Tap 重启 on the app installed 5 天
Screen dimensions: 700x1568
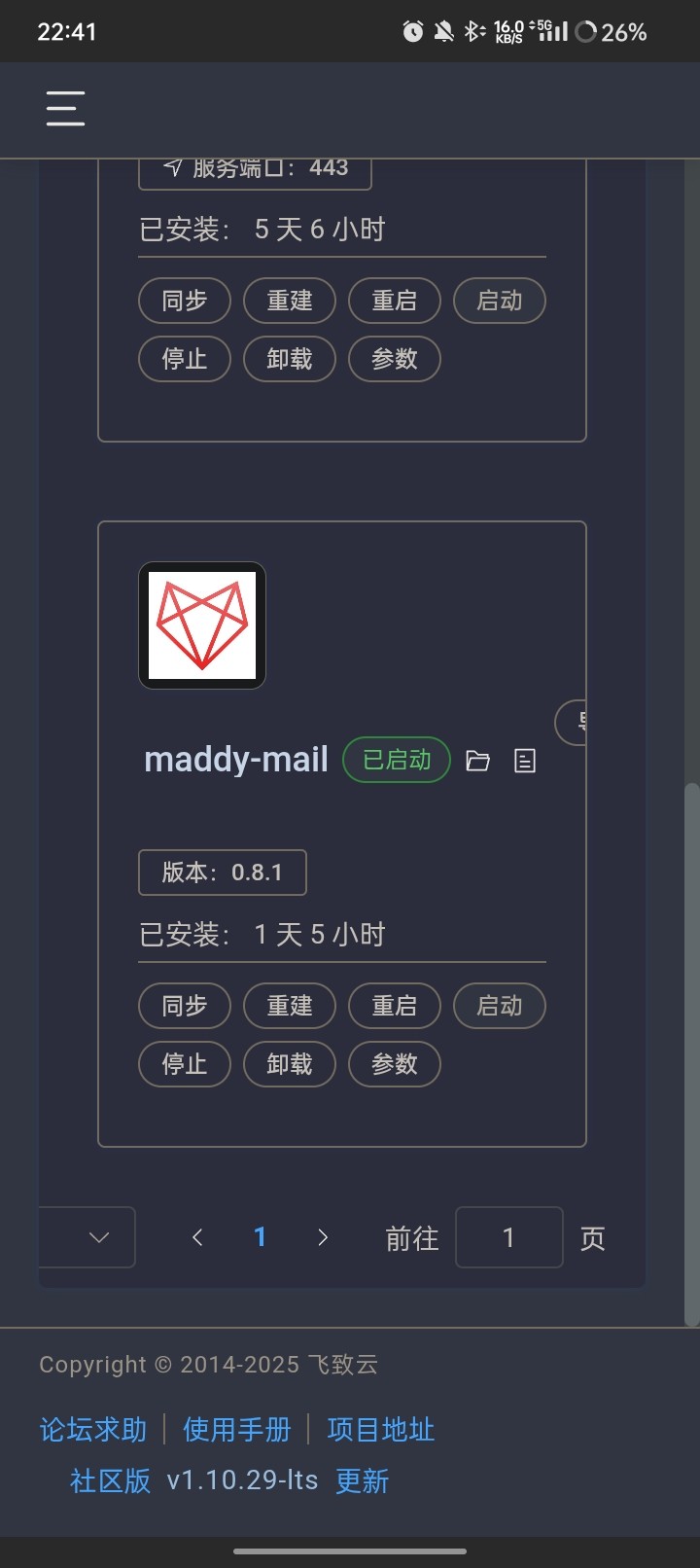(x=395, y=301)
